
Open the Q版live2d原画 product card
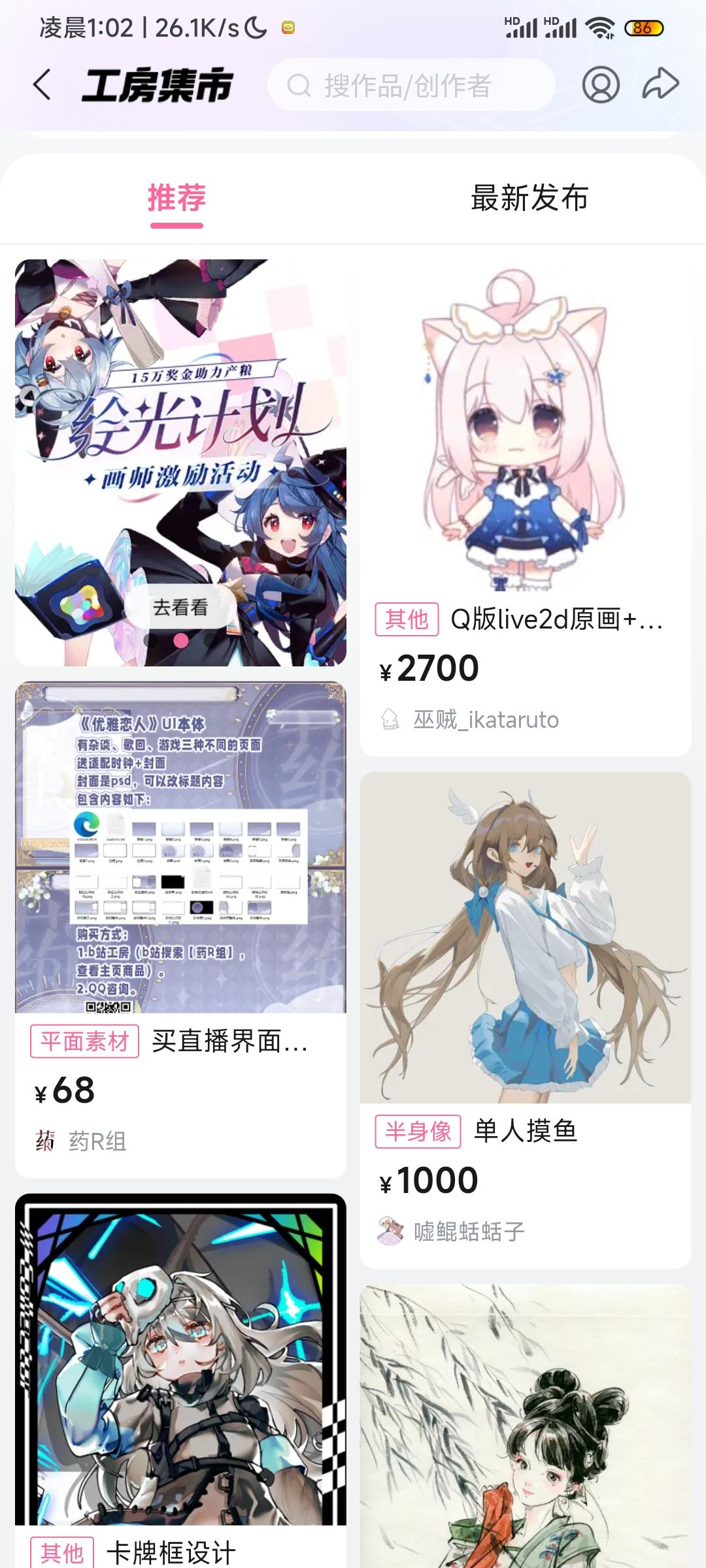(x=525, y=508)
